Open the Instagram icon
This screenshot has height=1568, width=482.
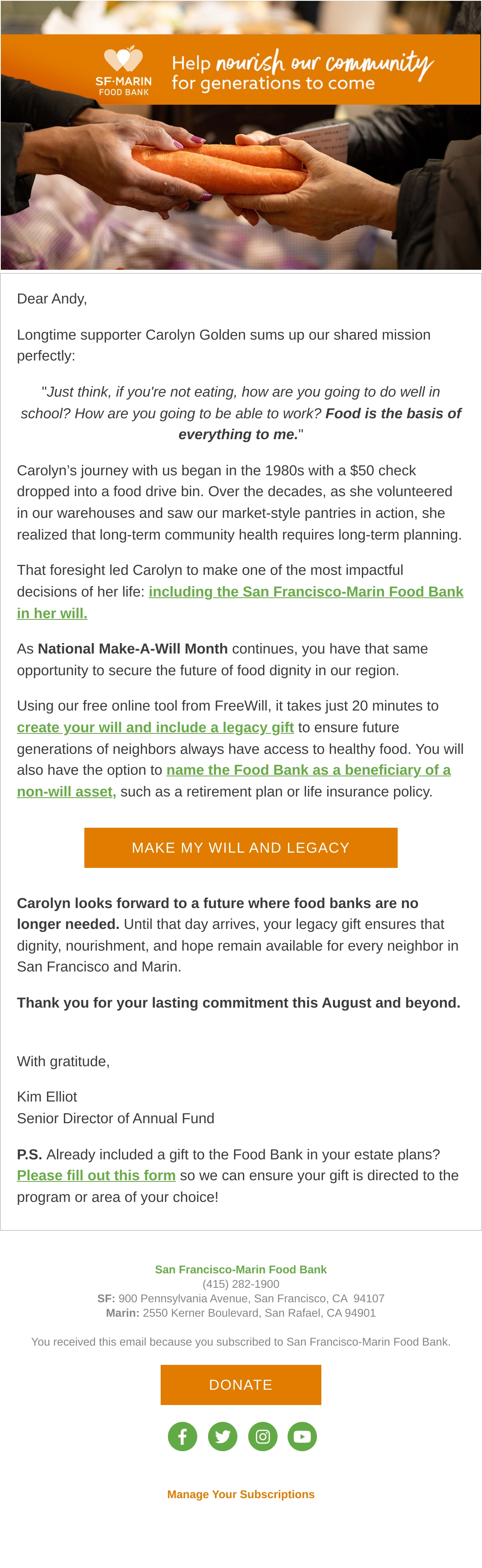tap(263, 1436)
